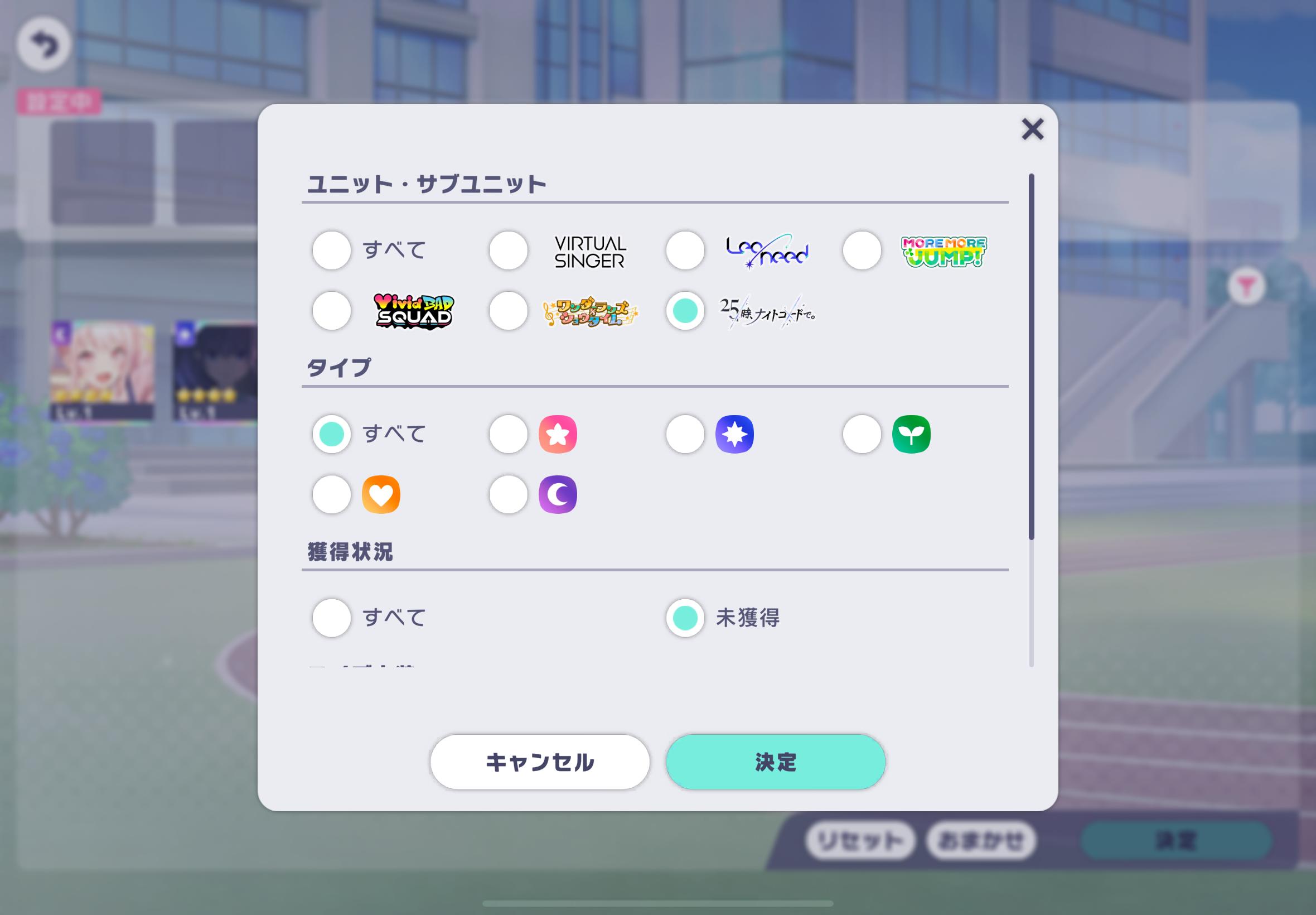
Task: Filter by the green sprout type
Action: tap(862, 434)
